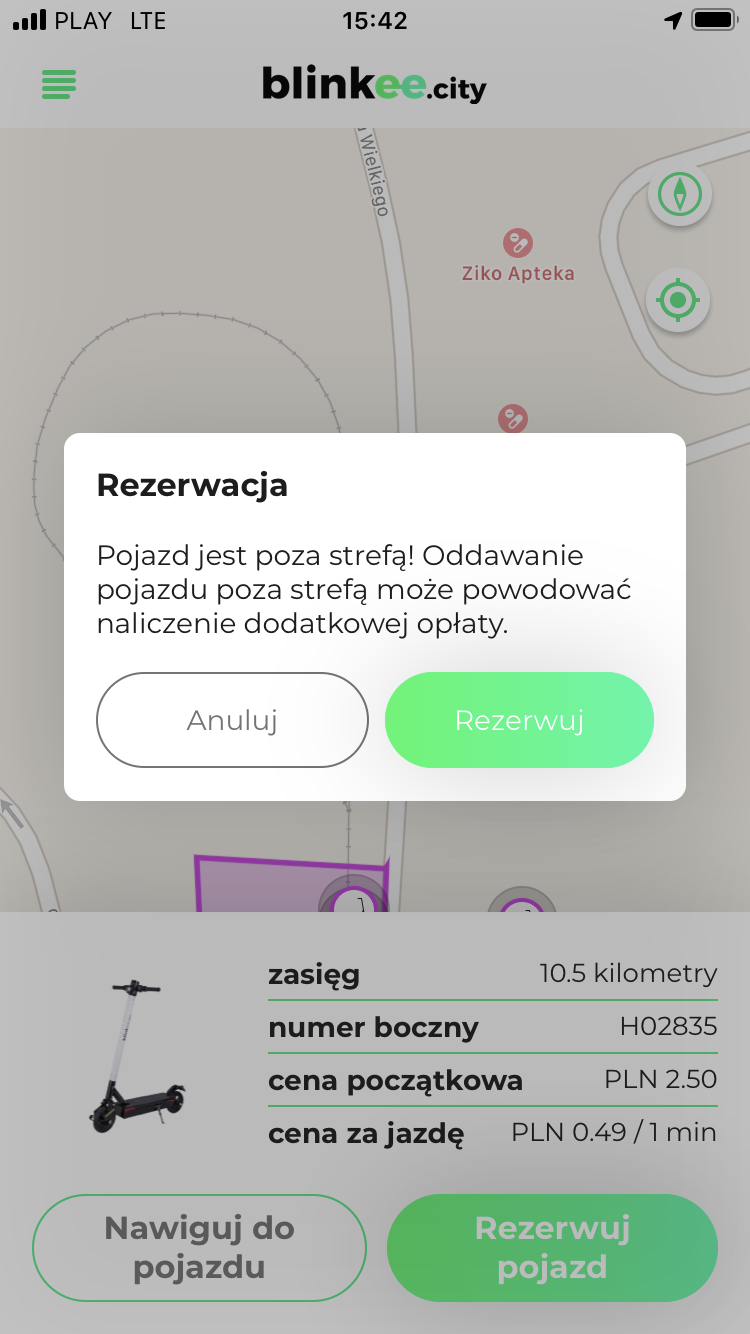Select the Ziko Apteka pharmacy map pin
The width and height of the screenshot is (750, 1334).
[x=517, y=243]
